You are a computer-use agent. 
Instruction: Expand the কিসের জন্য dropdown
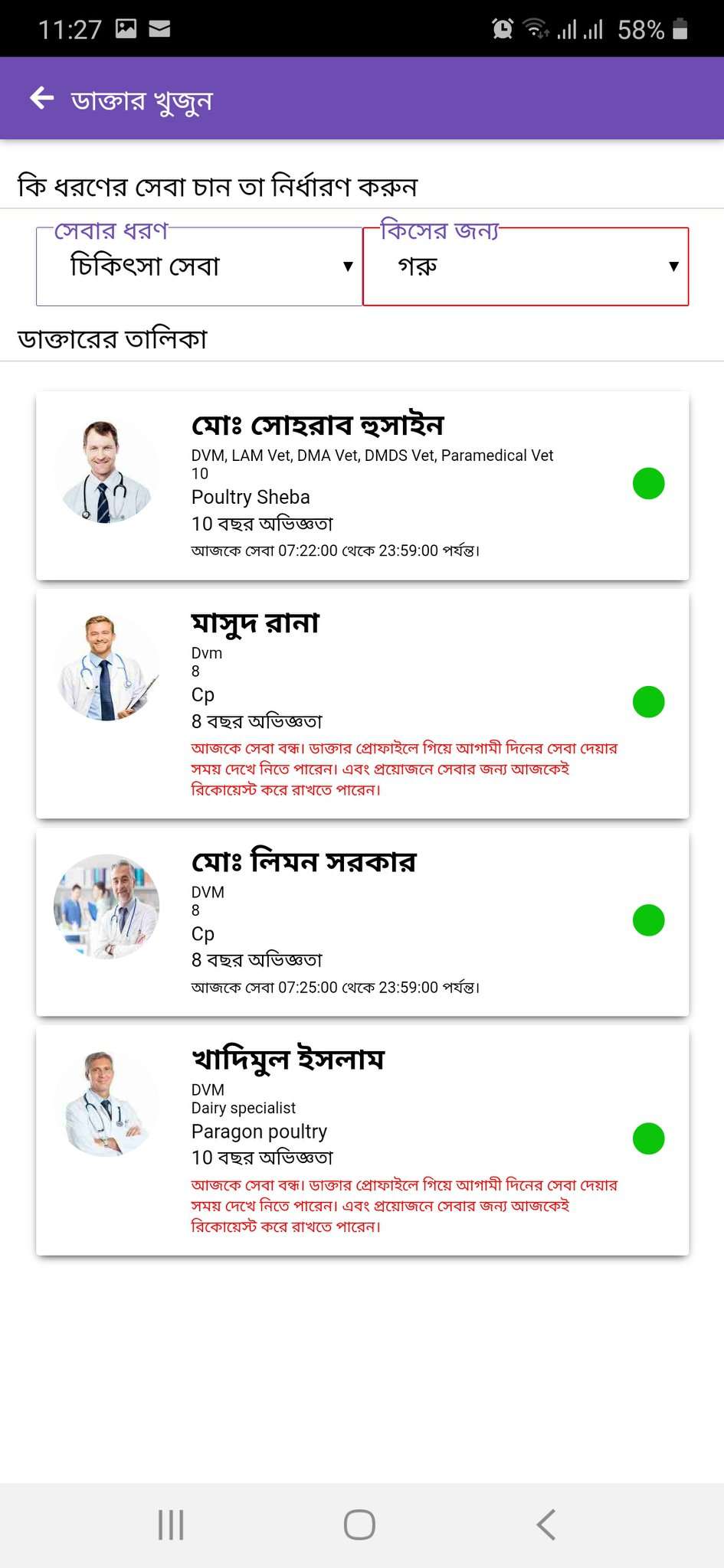coord(526,266)
